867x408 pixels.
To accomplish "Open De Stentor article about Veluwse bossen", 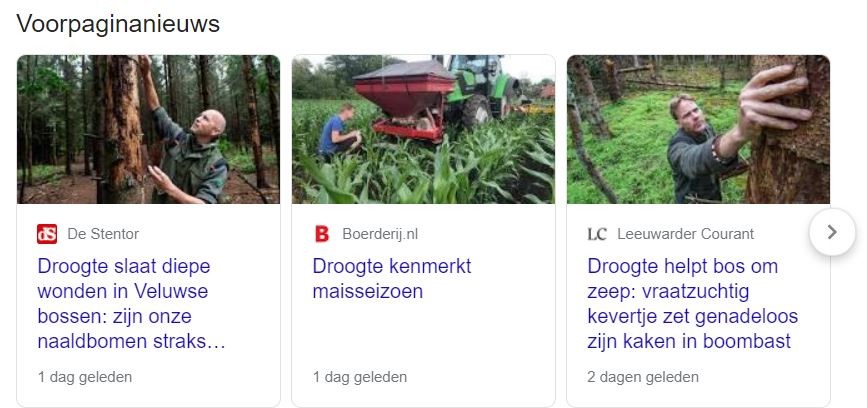I will [x=132, y=304].
